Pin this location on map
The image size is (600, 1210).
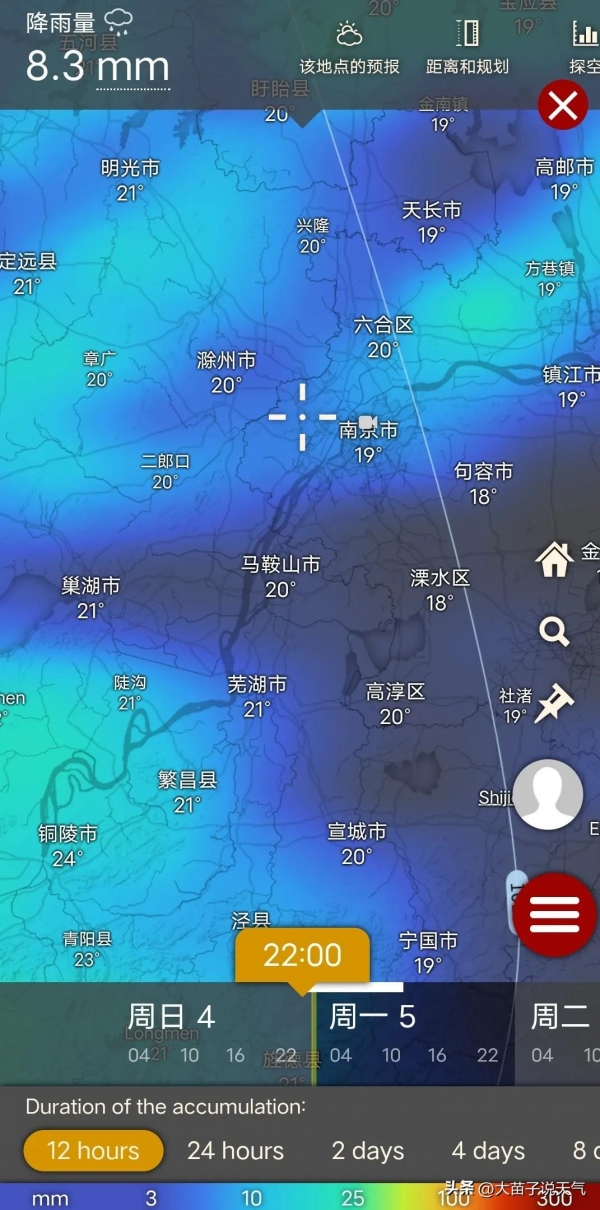click(553, 704)
